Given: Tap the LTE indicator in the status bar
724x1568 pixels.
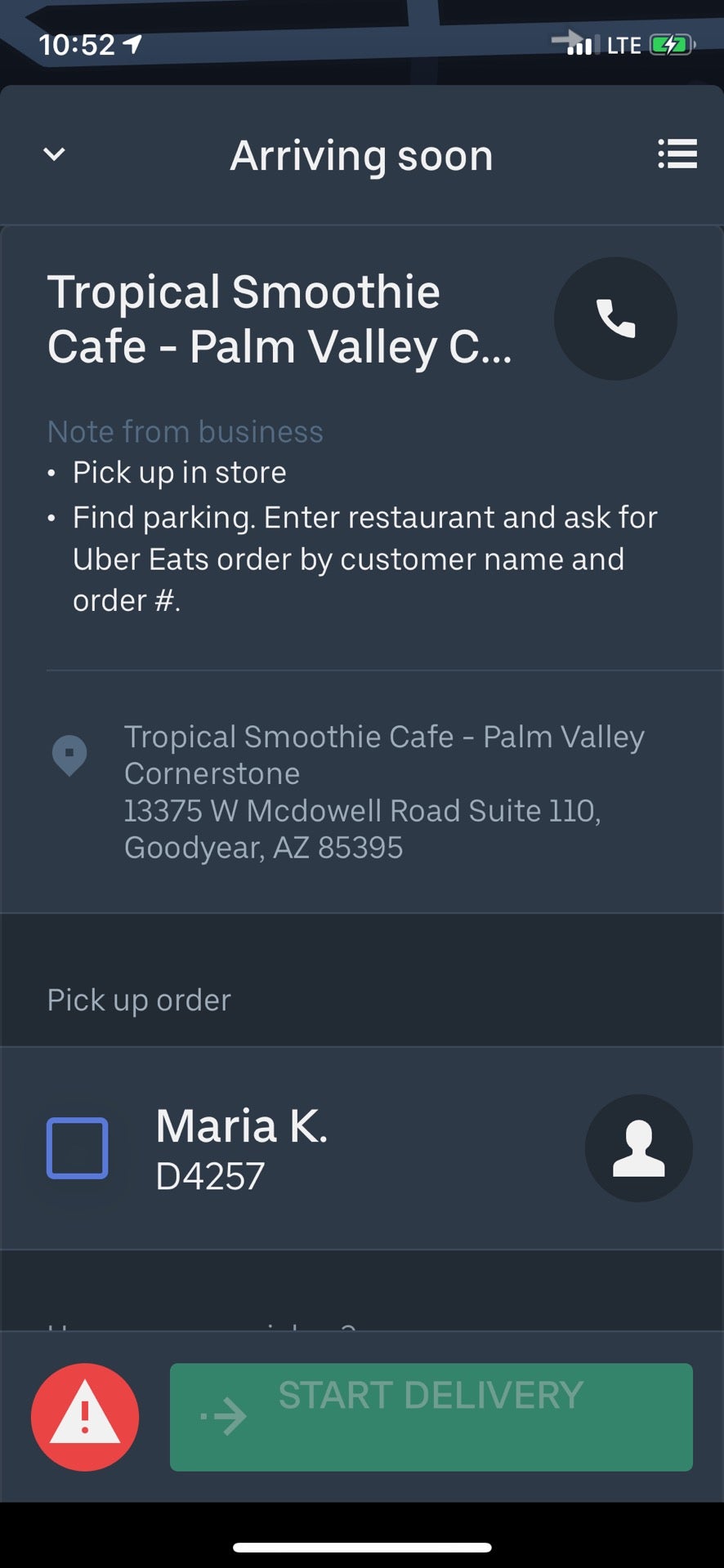Looking at the screenshot, I should tap(624, 45).
